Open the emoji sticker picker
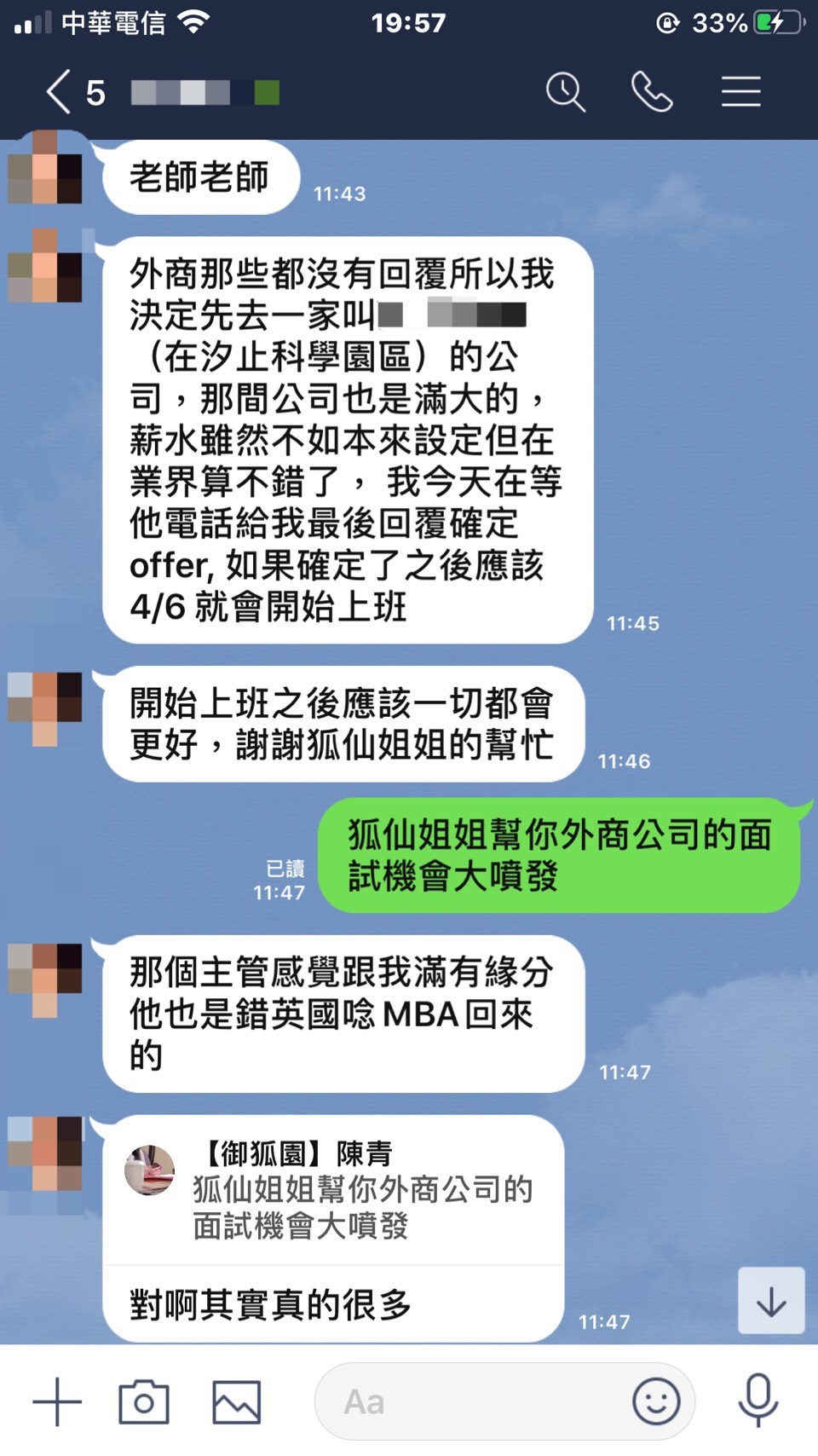This screenshot has width=818, height=1456. (655, 1401)
